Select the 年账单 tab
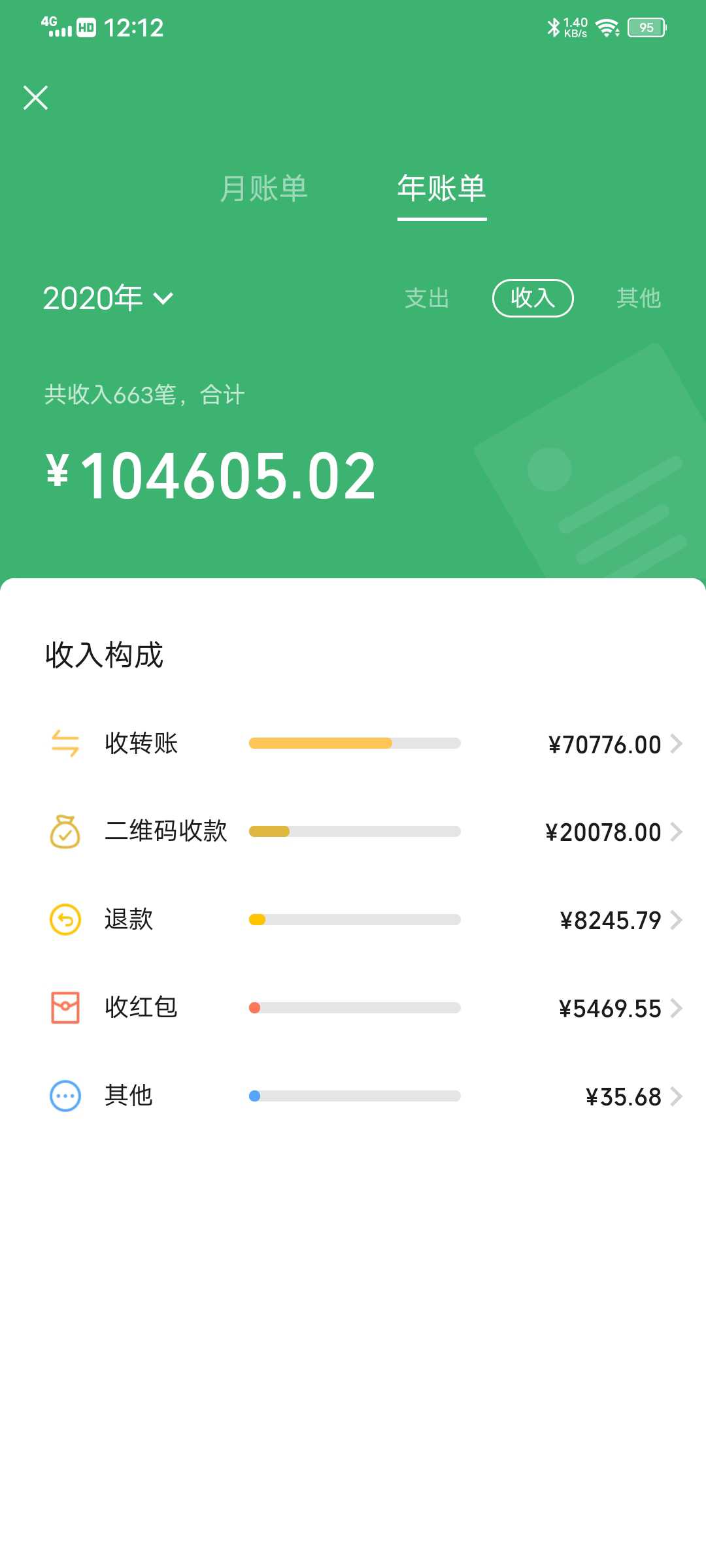Image resolution: width=706 pixels, height=1568 pixels. [442, 189]
